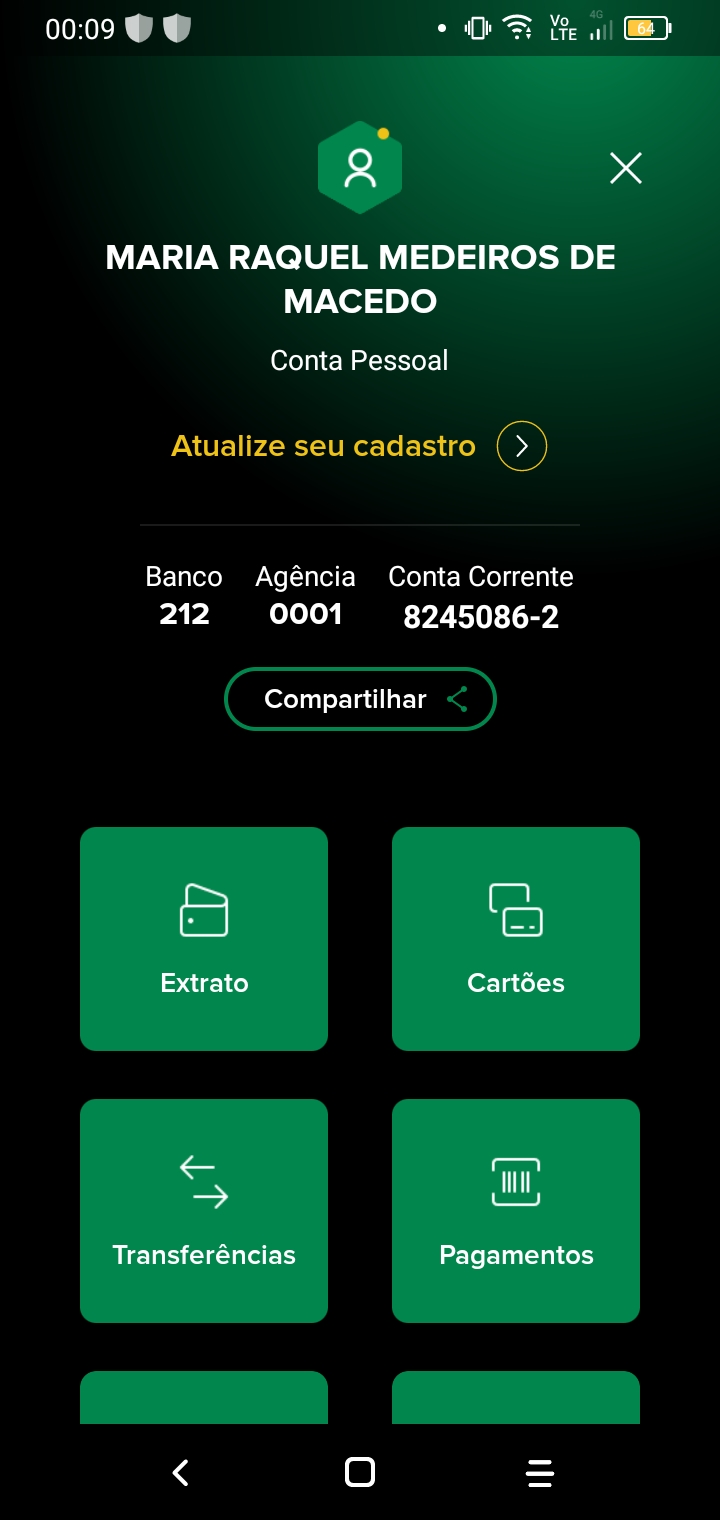
Task: Open the Pagamentos card
Action: tap(516, 1210)
